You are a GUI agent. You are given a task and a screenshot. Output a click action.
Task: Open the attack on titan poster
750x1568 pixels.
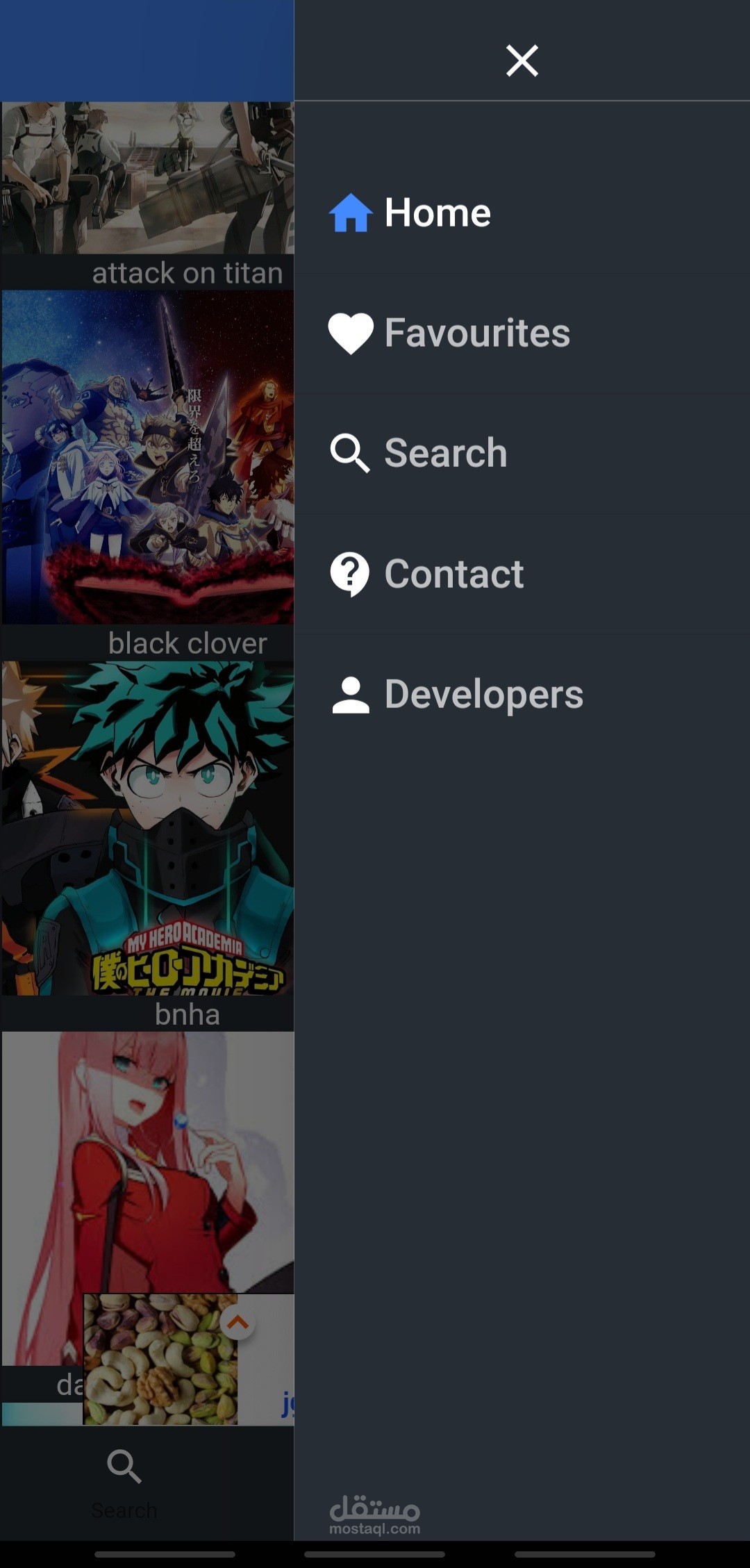(147, 179)
